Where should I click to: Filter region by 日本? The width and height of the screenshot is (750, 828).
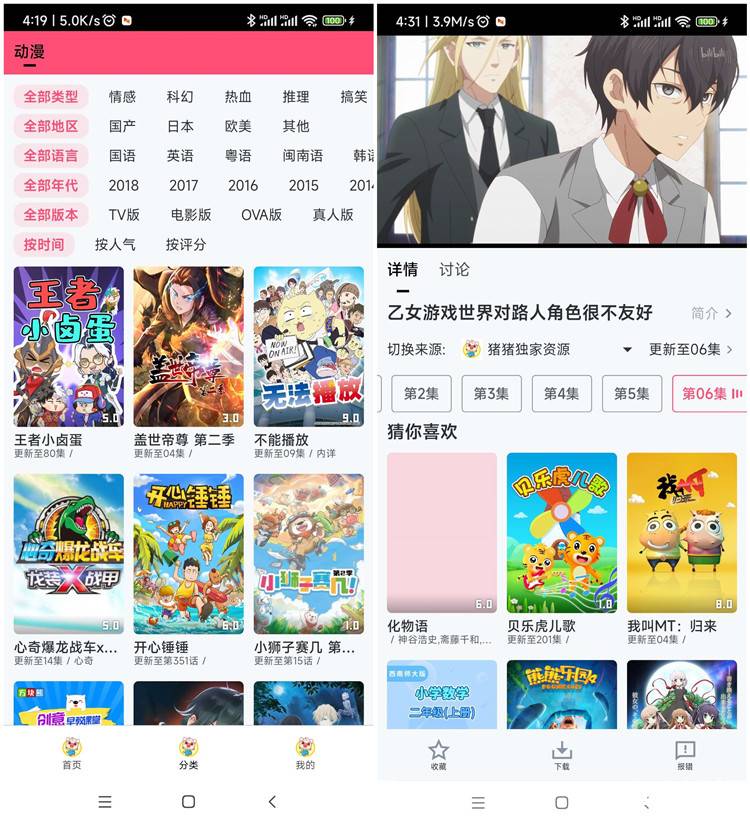point(180,126)
